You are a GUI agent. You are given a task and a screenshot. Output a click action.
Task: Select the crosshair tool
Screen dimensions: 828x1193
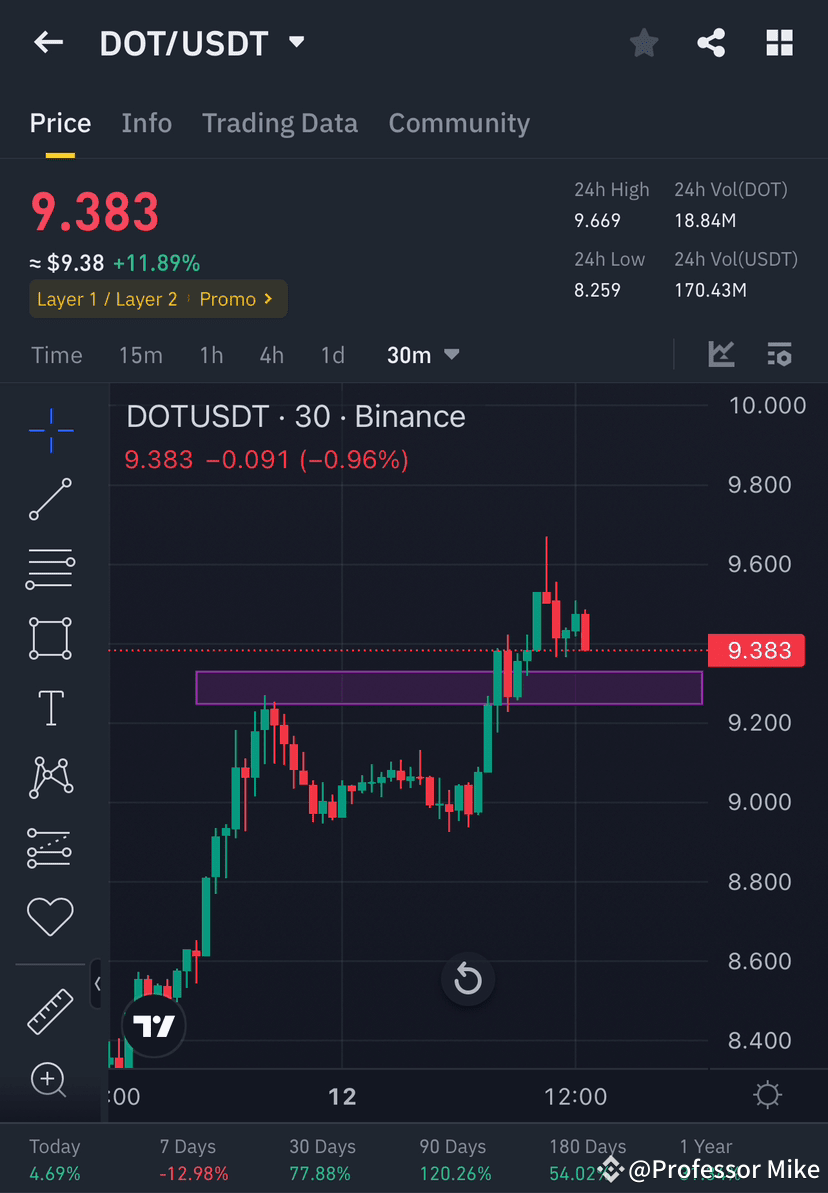click(50, 430)
